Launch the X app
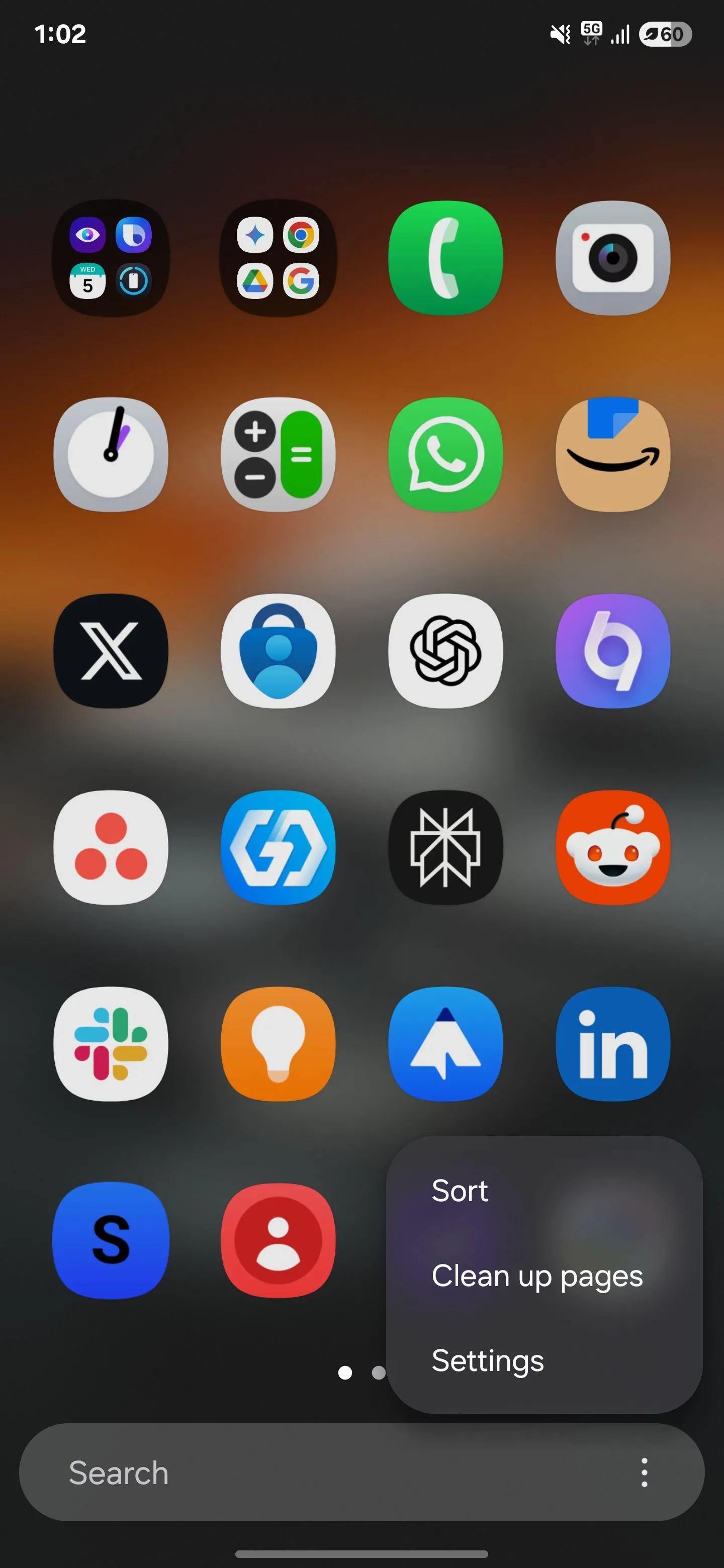 [x=111, y=651]
